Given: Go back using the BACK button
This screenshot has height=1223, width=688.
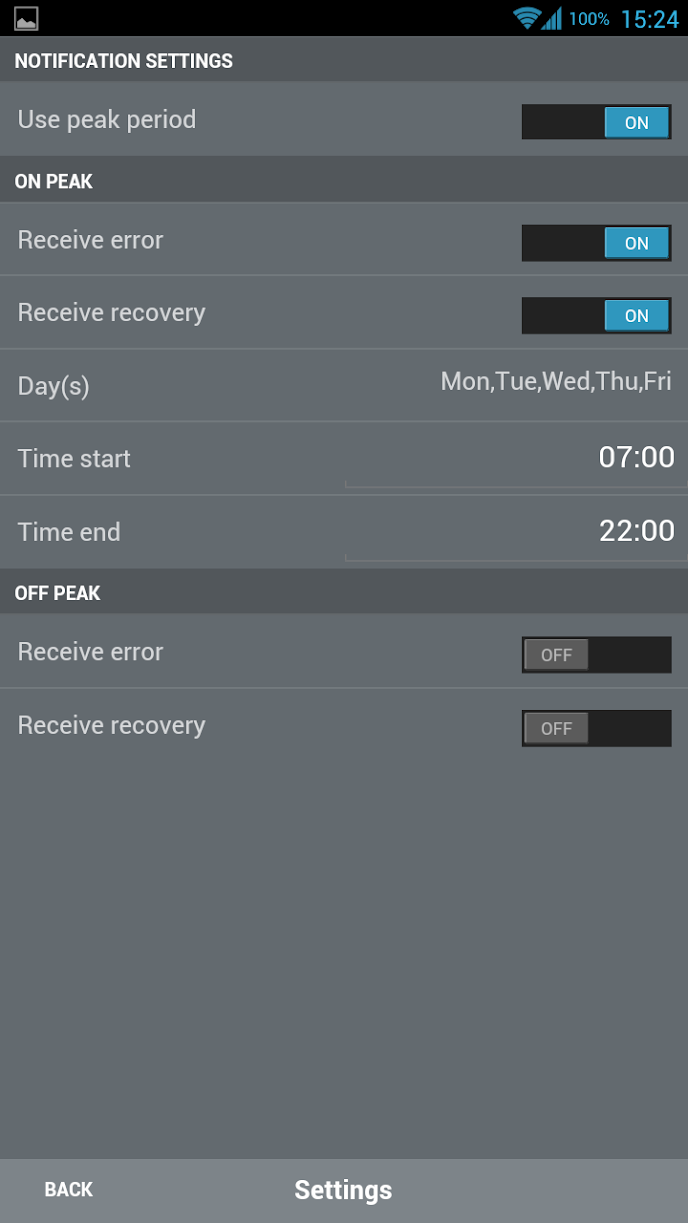Looking at the screenshot, I should pos(69,1189).
